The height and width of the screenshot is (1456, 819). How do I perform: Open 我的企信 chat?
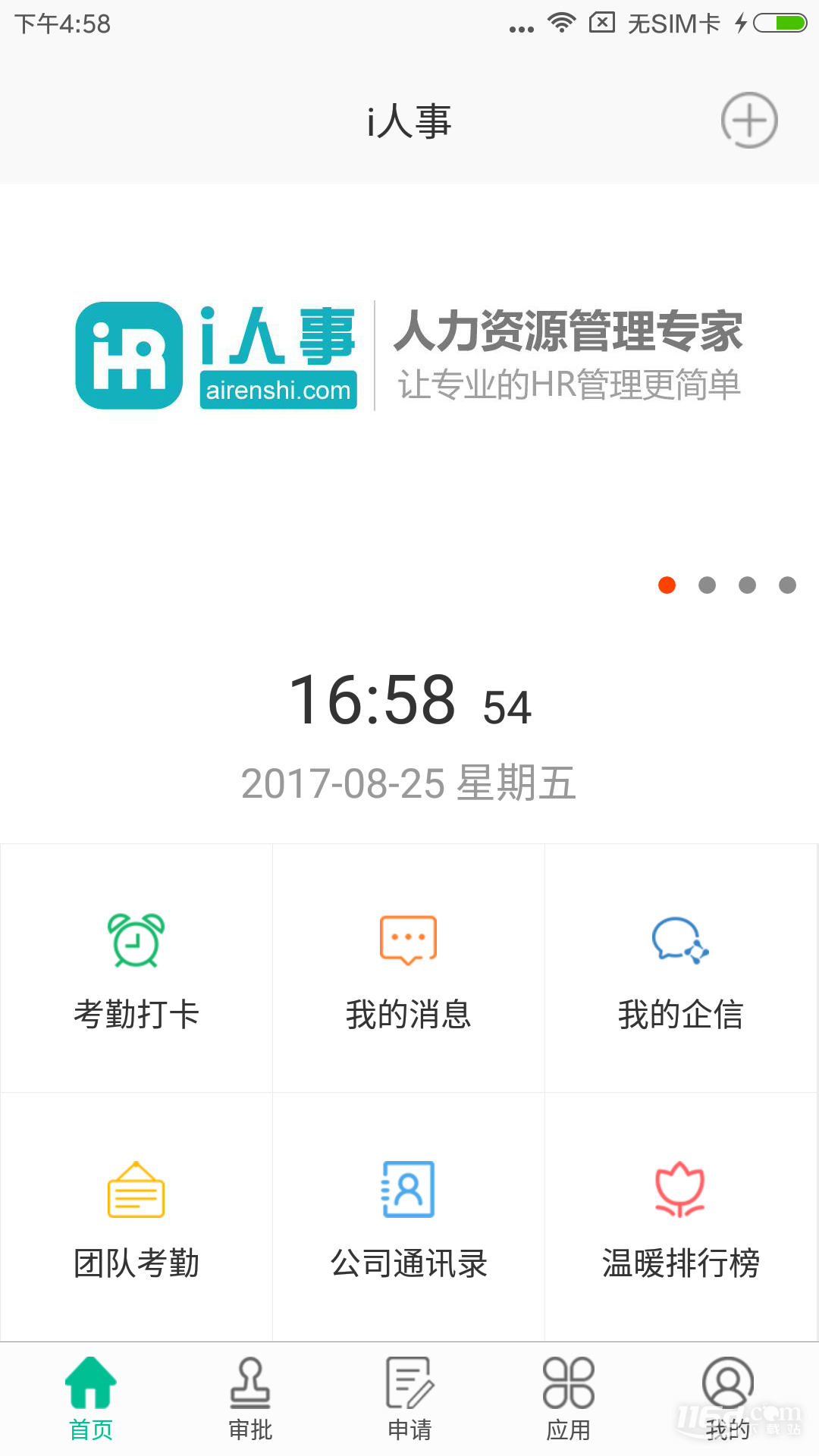tap(680, 968)
